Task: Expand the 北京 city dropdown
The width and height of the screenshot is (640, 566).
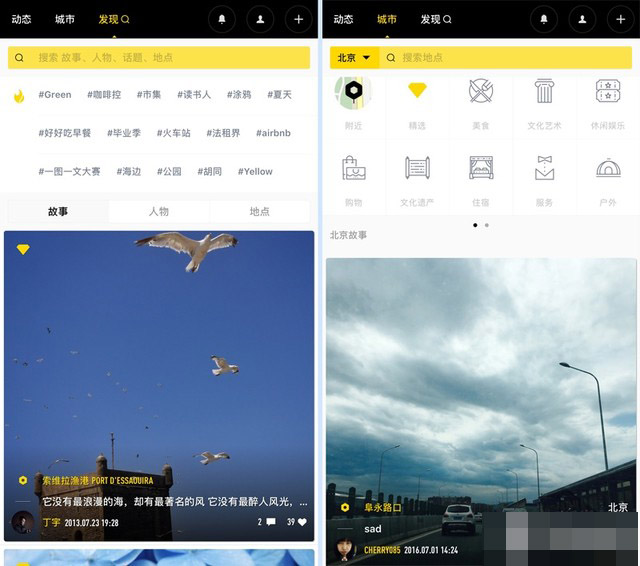Action: coord(354,58)
